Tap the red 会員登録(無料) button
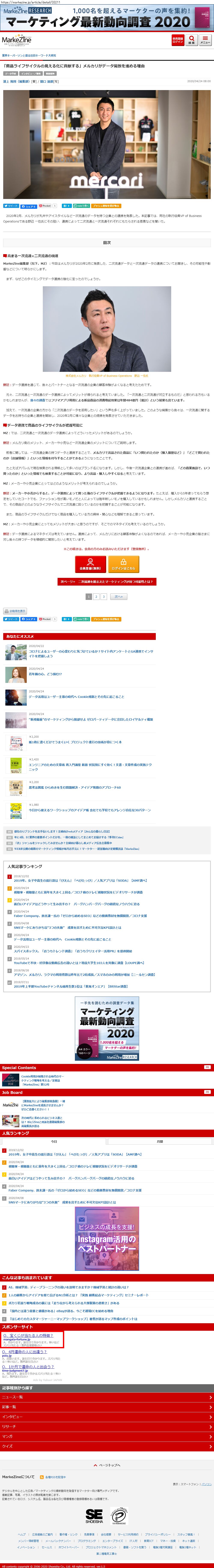Screen dimensions: 214x1568 pos(90,564)
